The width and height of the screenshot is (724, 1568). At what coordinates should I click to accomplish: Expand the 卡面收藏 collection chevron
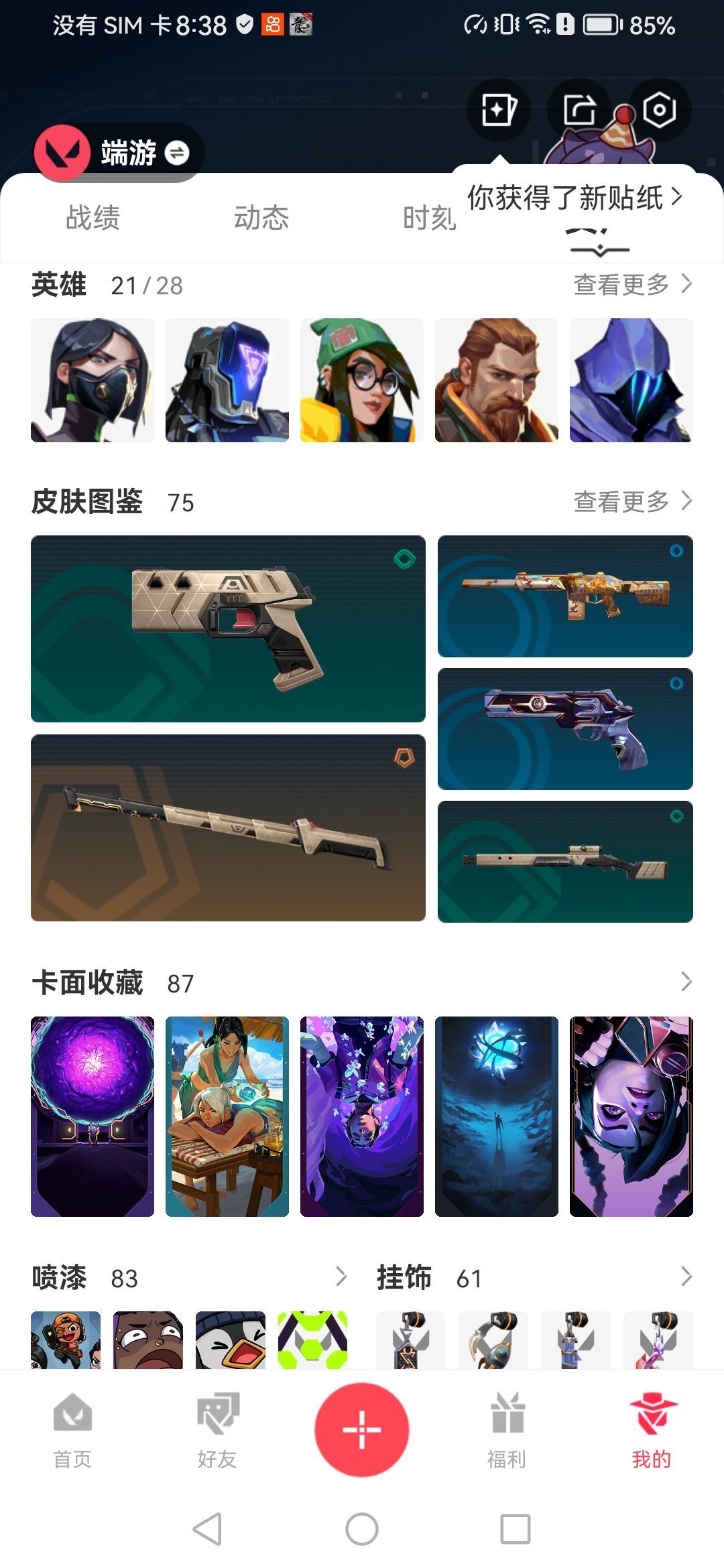(686, 983)
